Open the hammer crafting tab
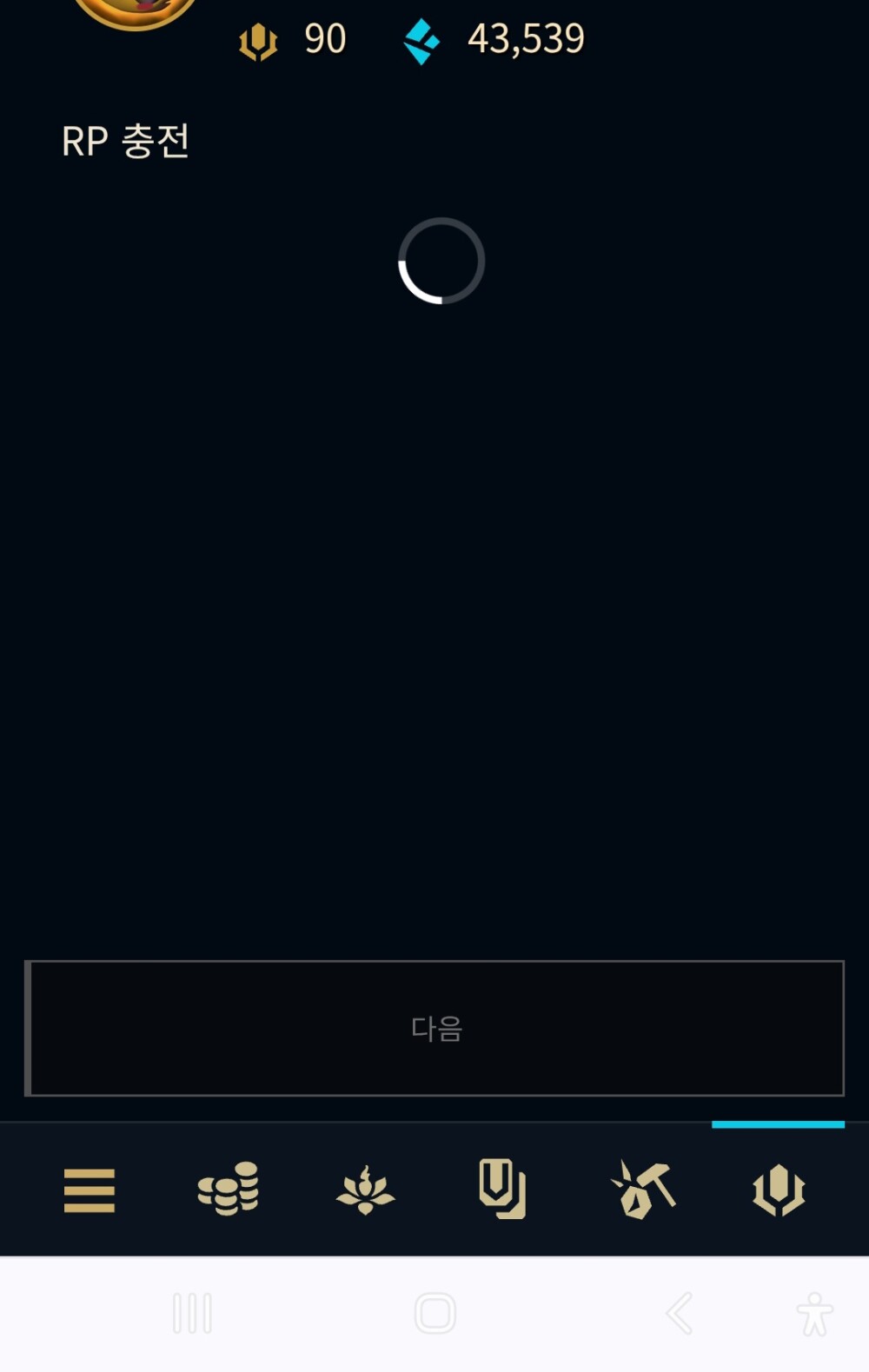Screen dimensions: 869x1372 [x=643, y=1189]
